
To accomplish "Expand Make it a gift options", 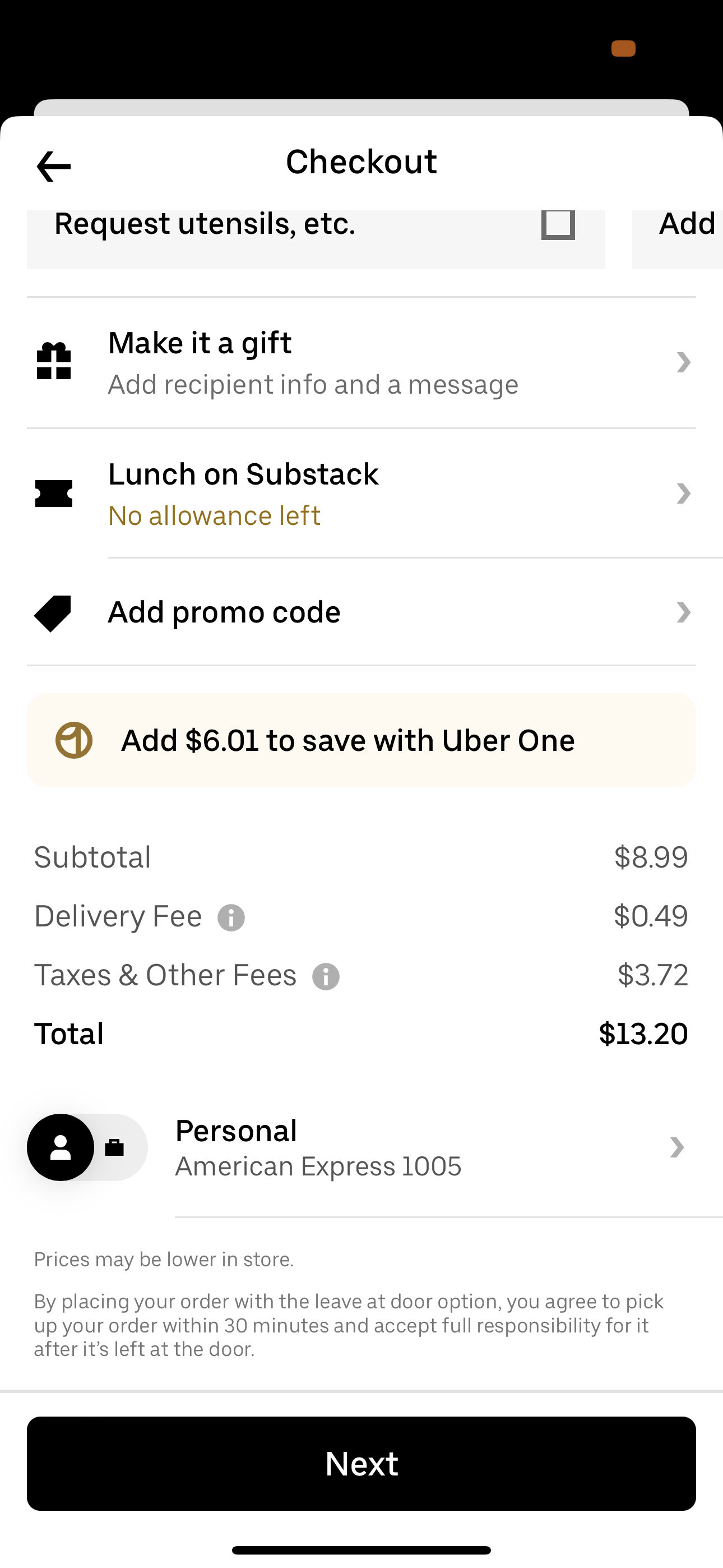I will (x=361, y=362).
